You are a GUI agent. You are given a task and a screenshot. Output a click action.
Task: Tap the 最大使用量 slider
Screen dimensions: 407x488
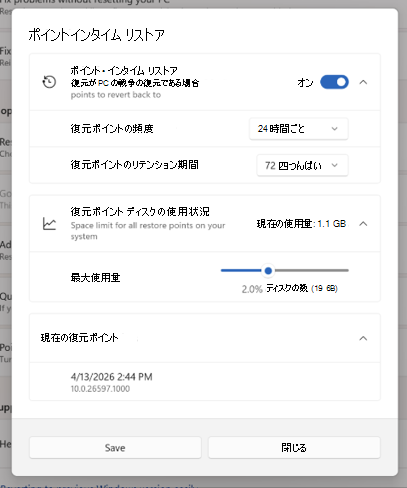[x=284, y=270]
